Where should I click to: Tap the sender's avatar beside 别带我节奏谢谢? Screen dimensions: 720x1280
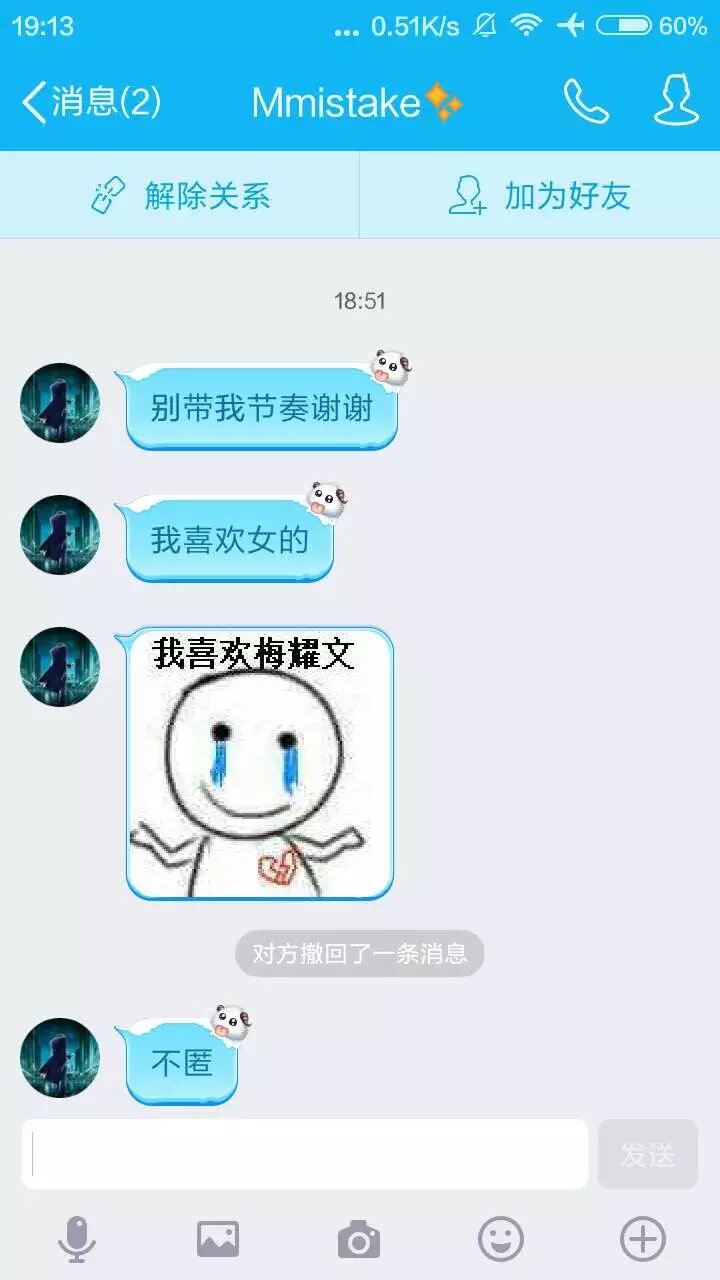[60, 403]
